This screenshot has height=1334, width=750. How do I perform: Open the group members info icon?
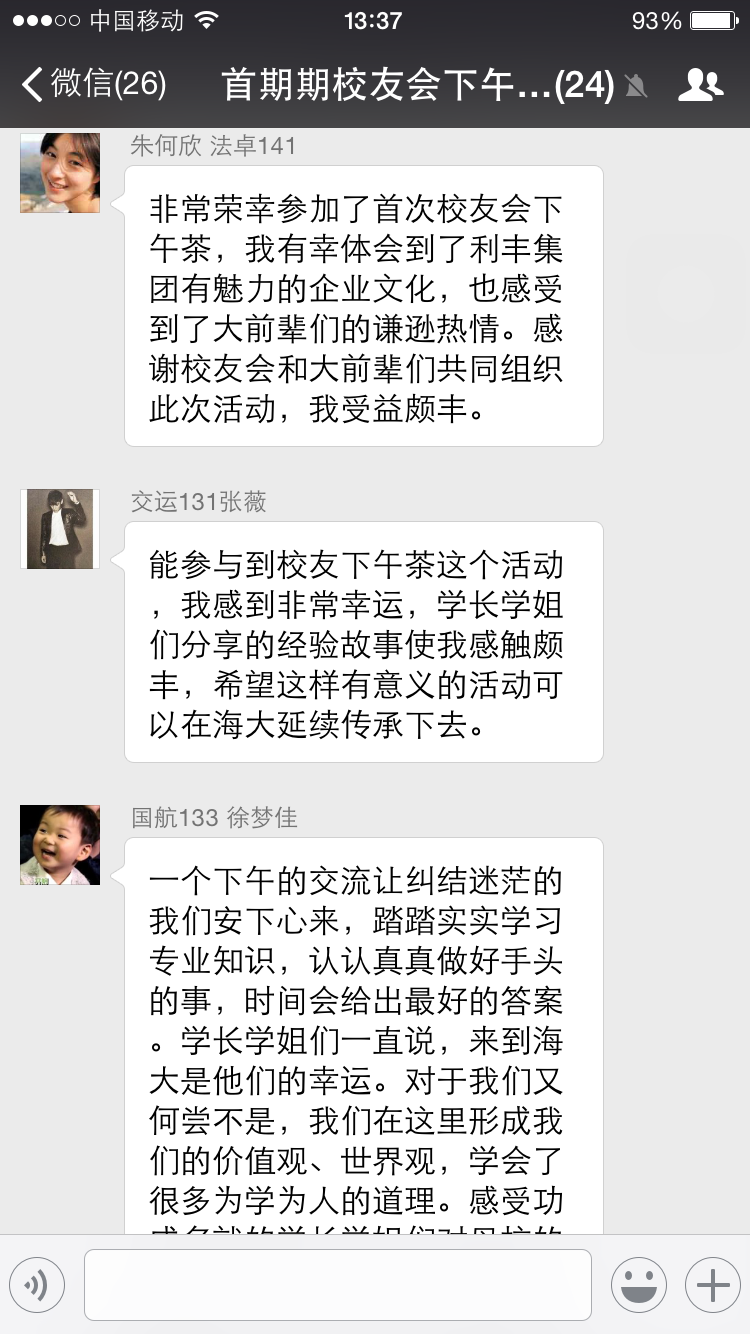[700, 85]
